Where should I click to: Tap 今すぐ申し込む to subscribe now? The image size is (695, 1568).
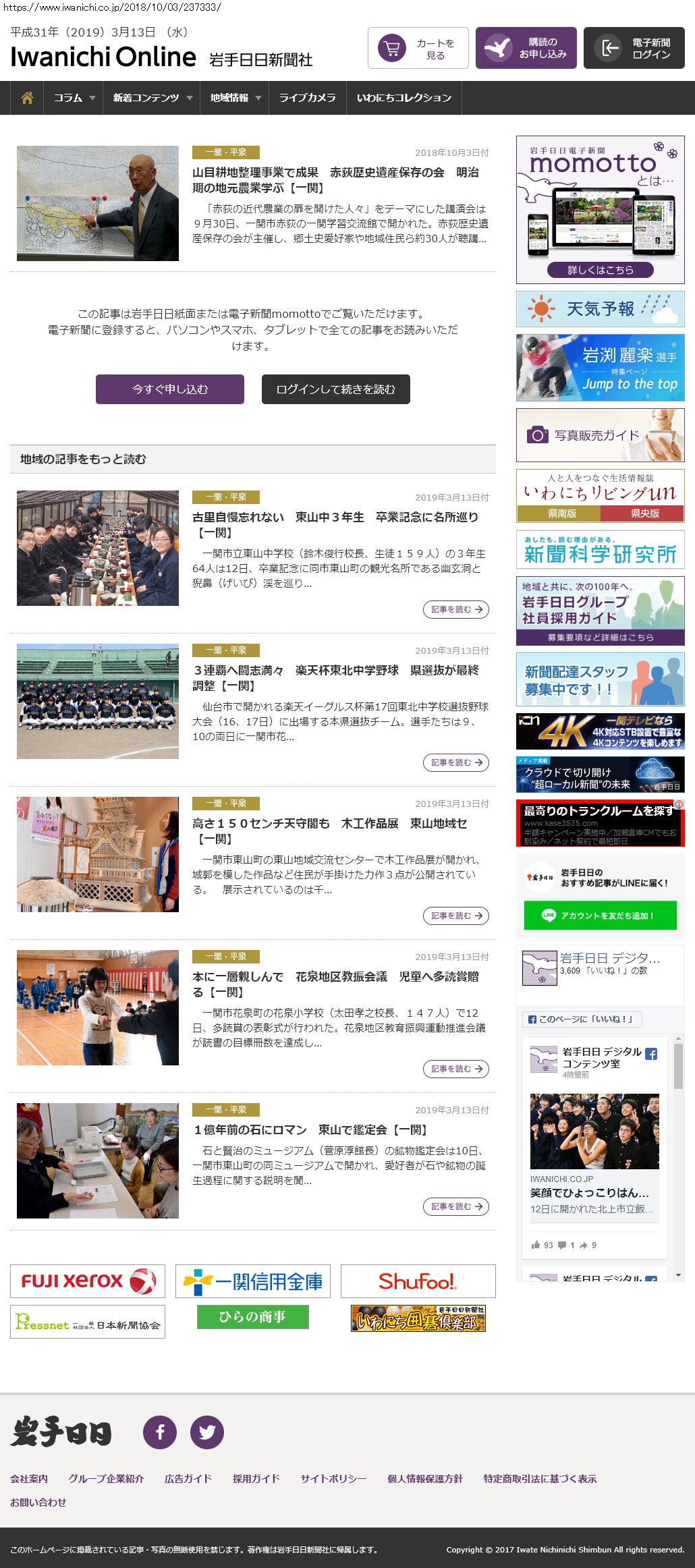coord(170,389)
